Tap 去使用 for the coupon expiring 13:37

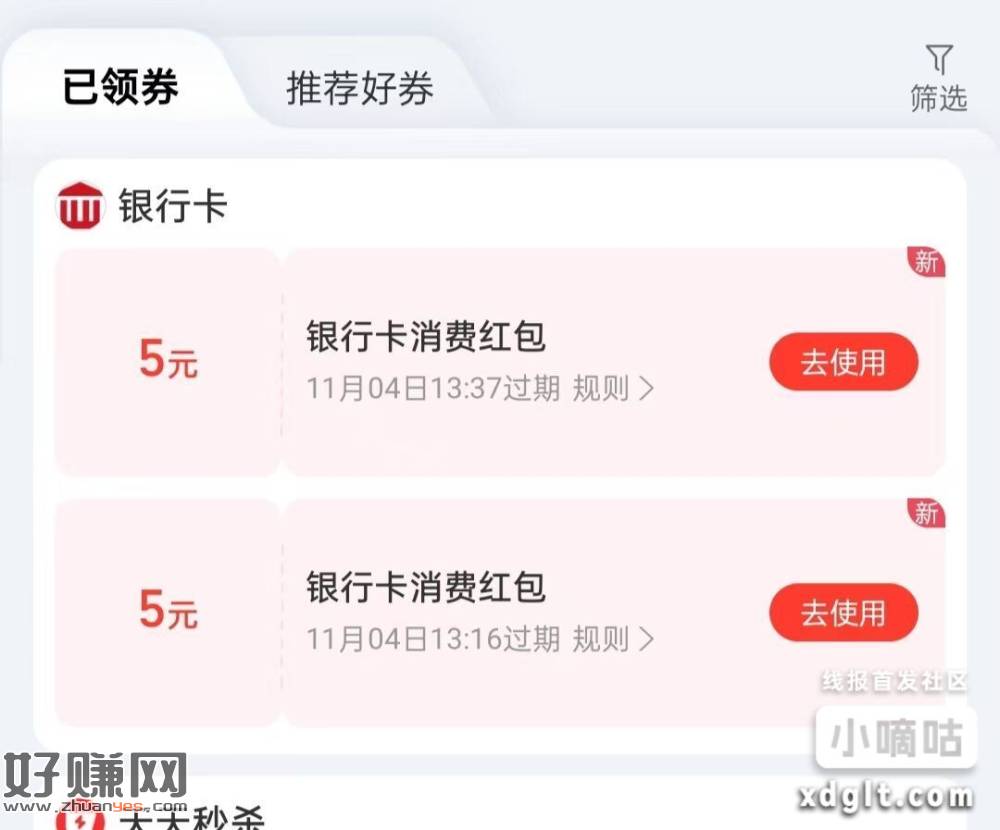tap(843, 362)
